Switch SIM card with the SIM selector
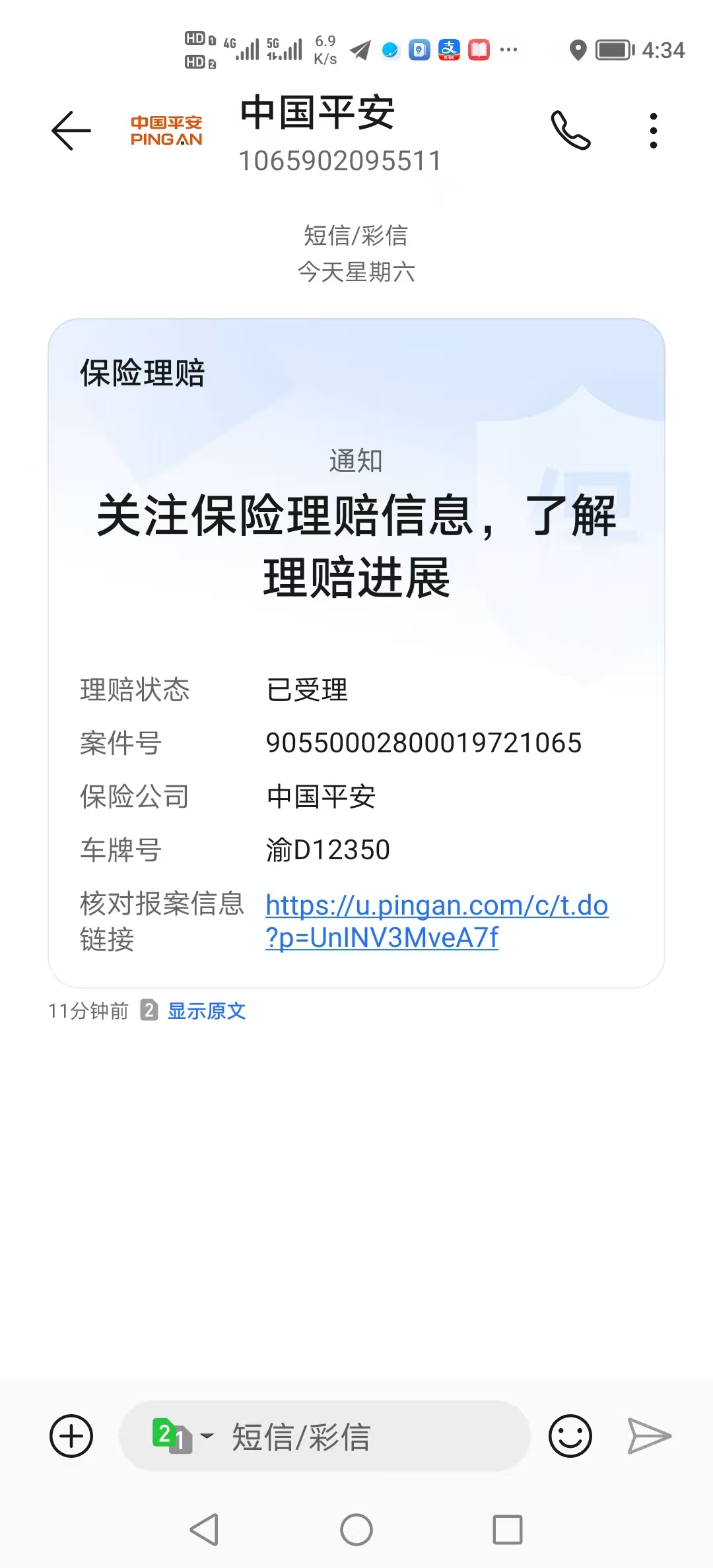Viewport: 713px width, 1568px height. coord(182,1435)
